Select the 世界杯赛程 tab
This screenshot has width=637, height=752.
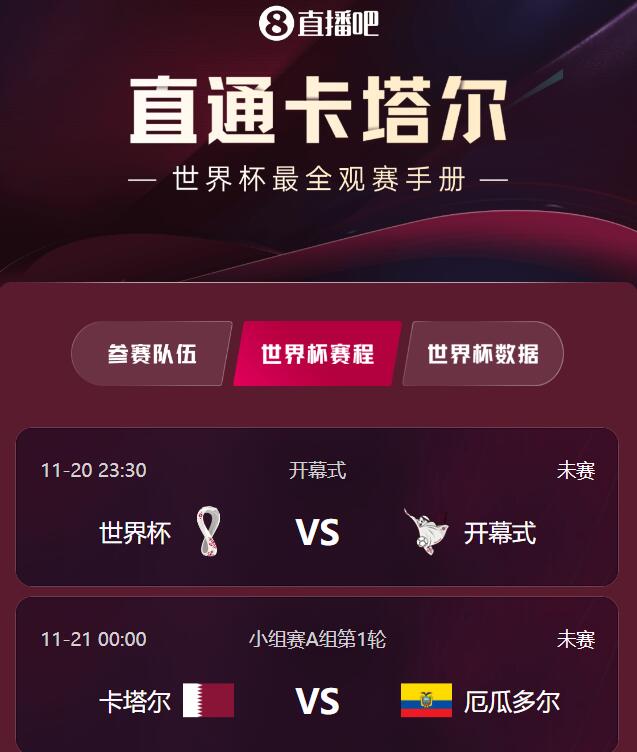[317, 354]
